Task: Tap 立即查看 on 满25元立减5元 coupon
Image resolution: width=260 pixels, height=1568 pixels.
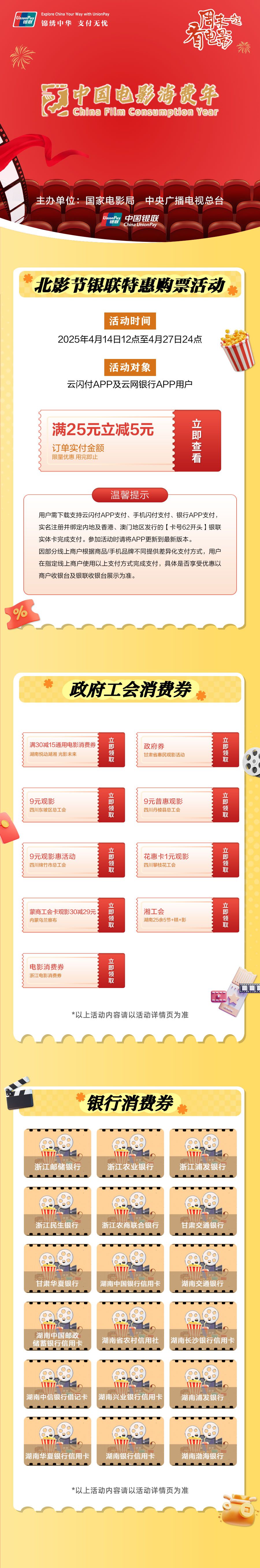Action: point(197,441)
